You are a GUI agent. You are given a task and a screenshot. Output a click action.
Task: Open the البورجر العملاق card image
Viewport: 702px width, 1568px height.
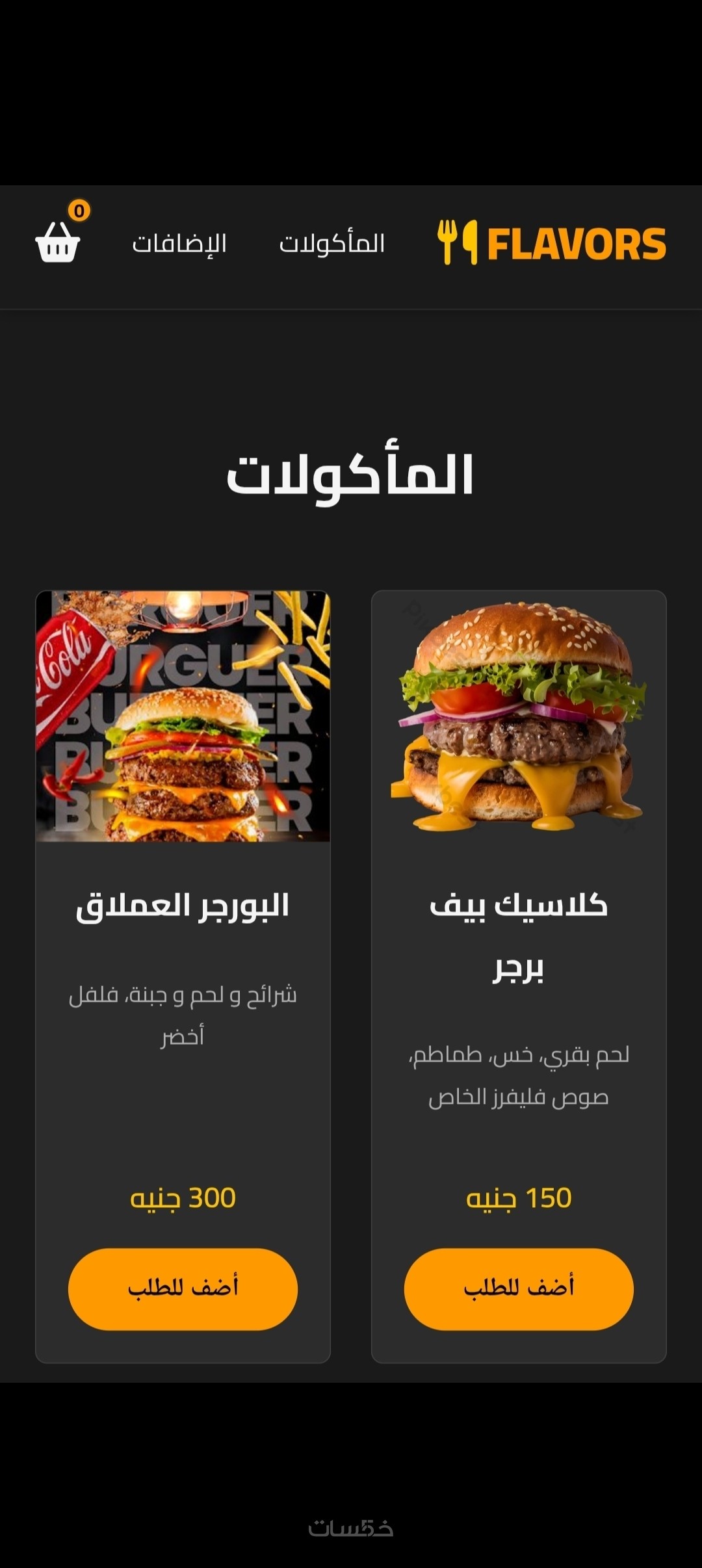coord(183,716)
